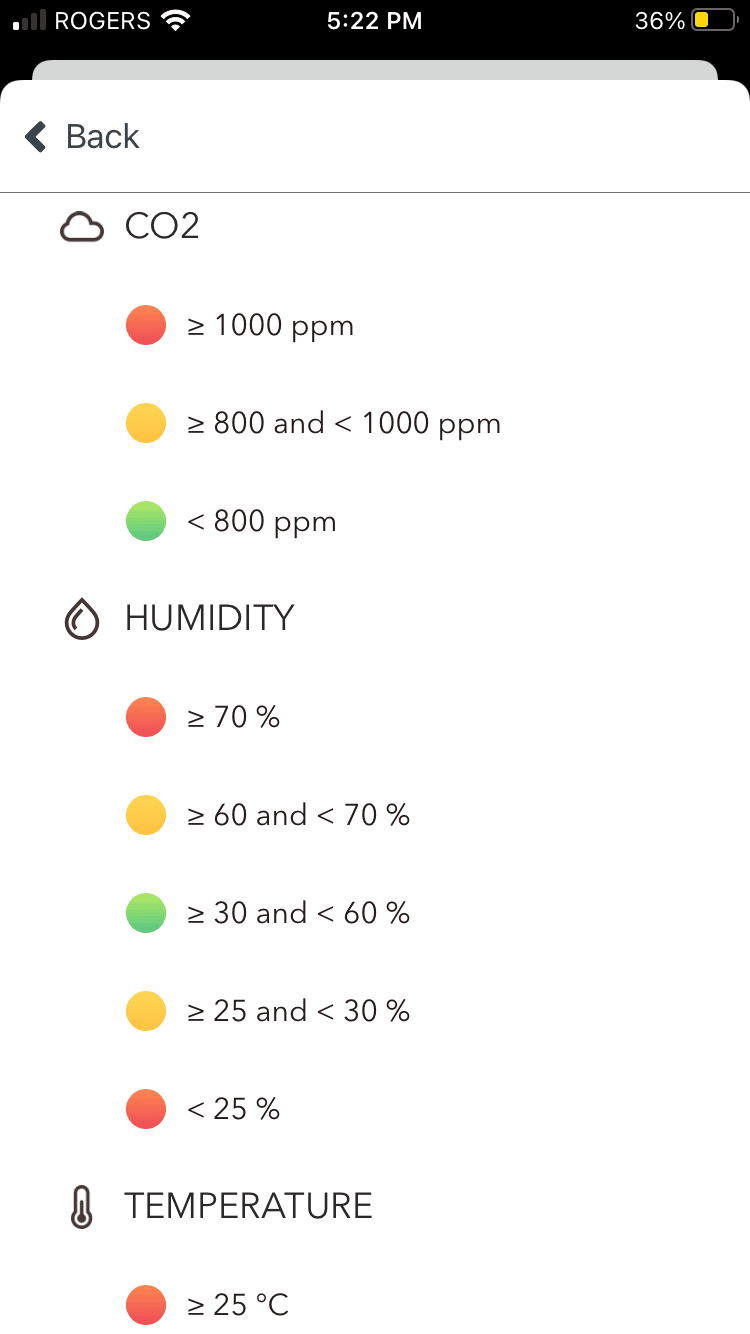Click the HUMIDITY section heading
The image size is (750, 1334).
[x=209, y=618]
